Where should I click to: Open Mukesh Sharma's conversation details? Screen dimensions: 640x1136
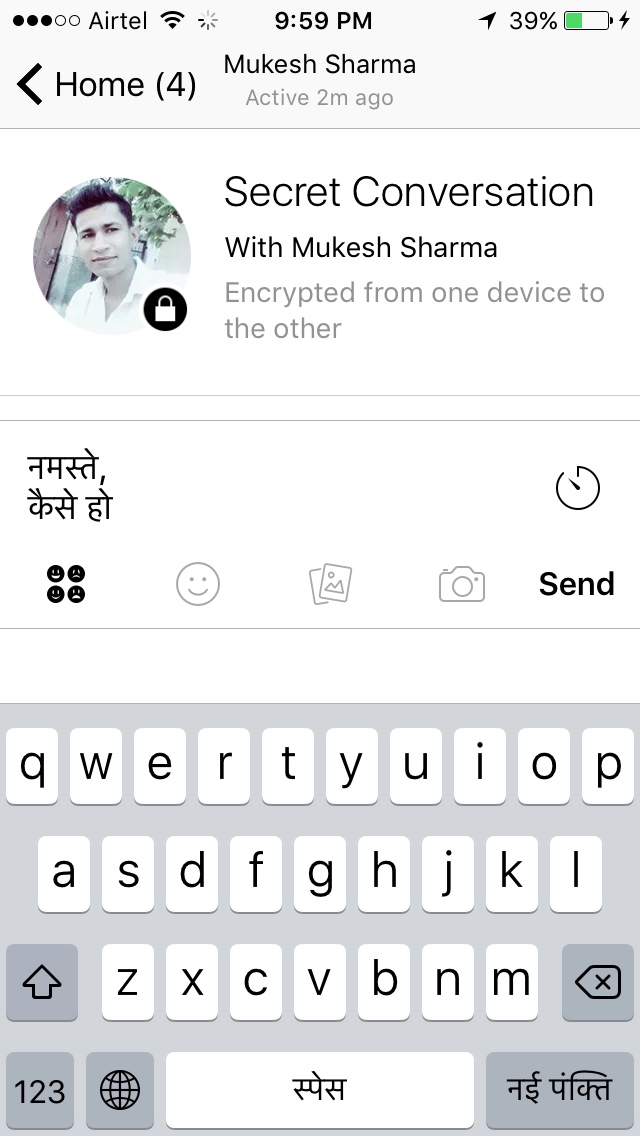click(x=320, y=80)
